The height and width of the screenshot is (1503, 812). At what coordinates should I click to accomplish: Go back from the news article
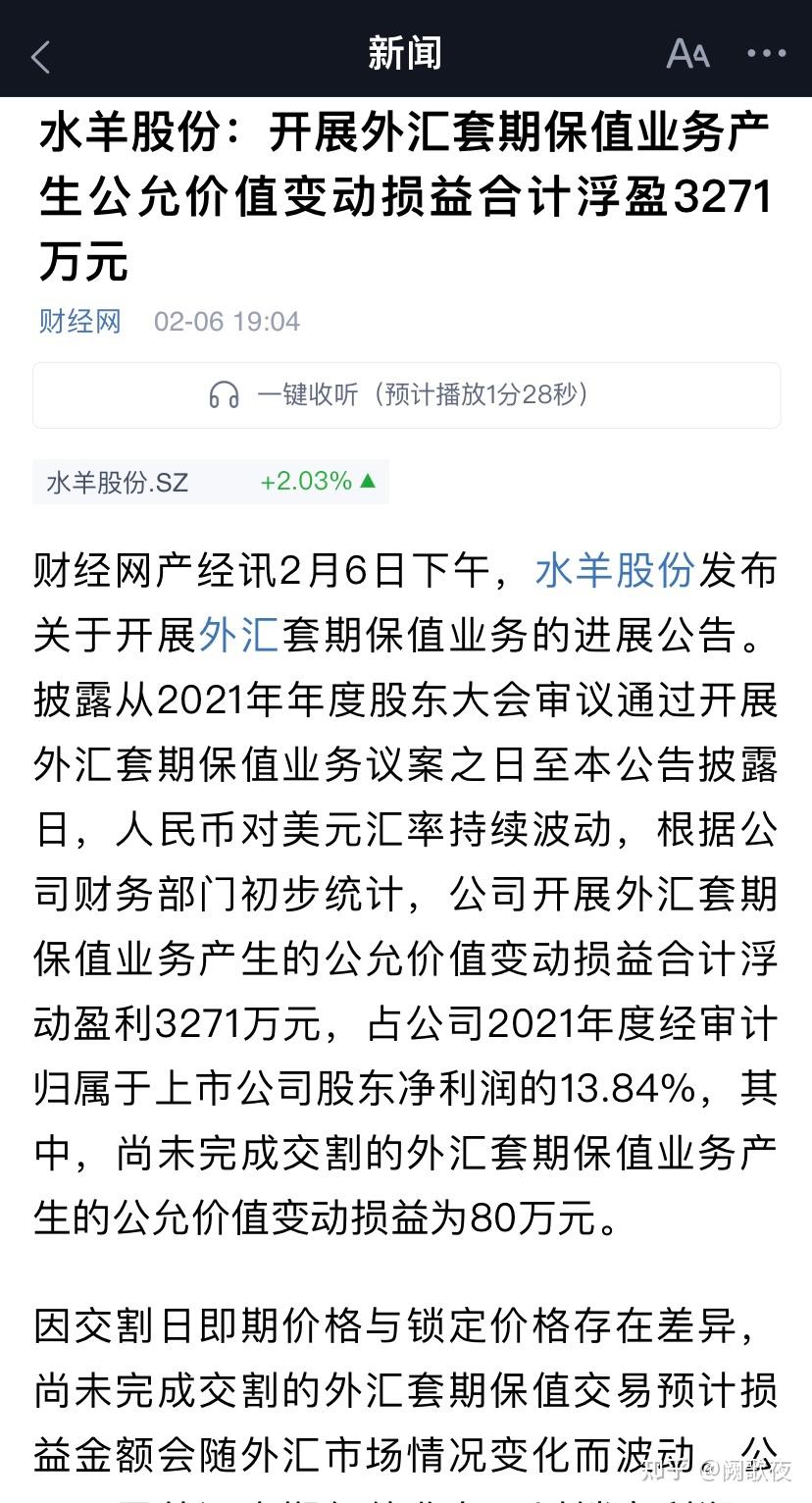tap(40, 57)
